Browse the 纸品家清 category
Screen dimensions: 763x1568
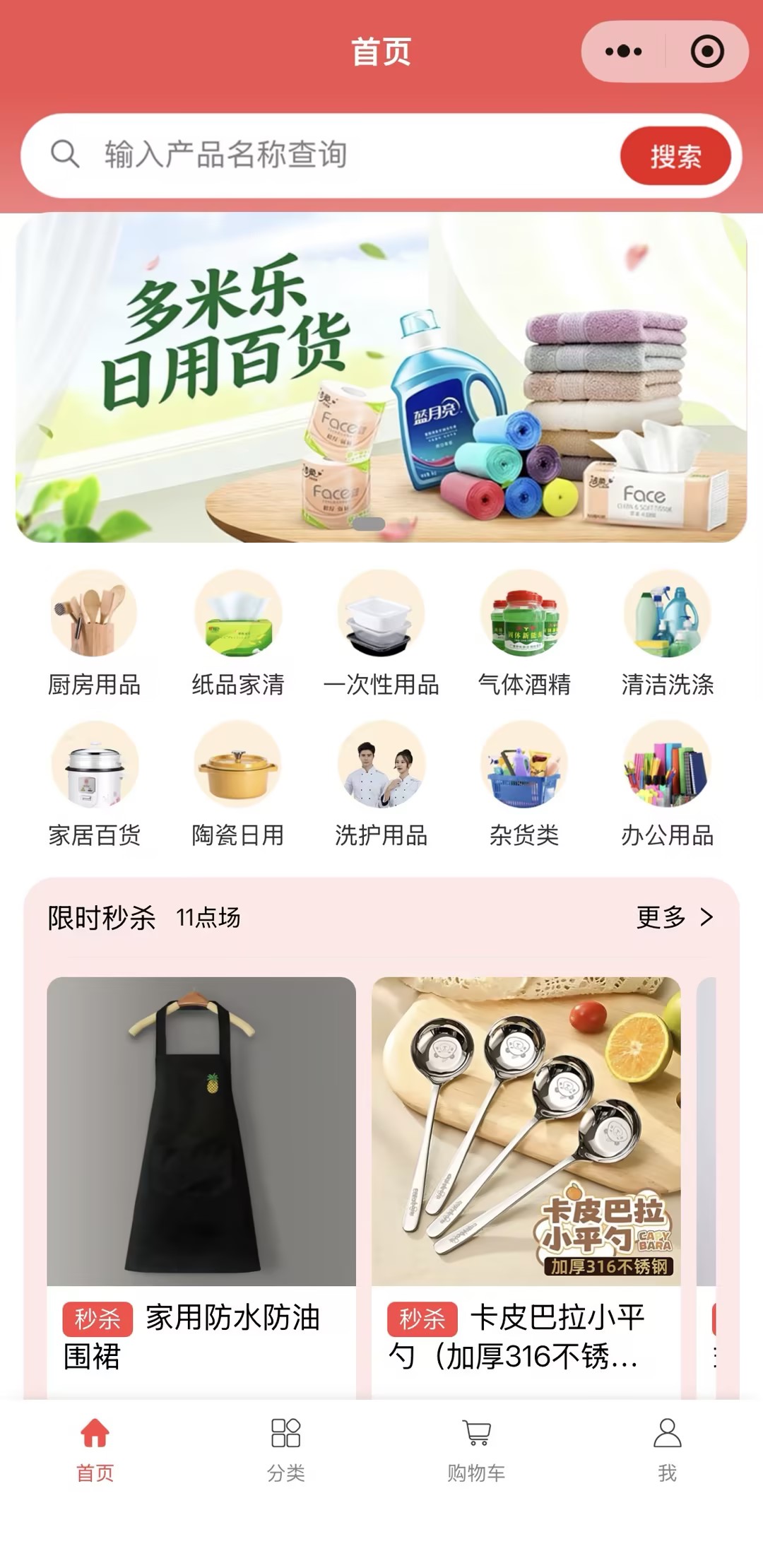point(238,634)
